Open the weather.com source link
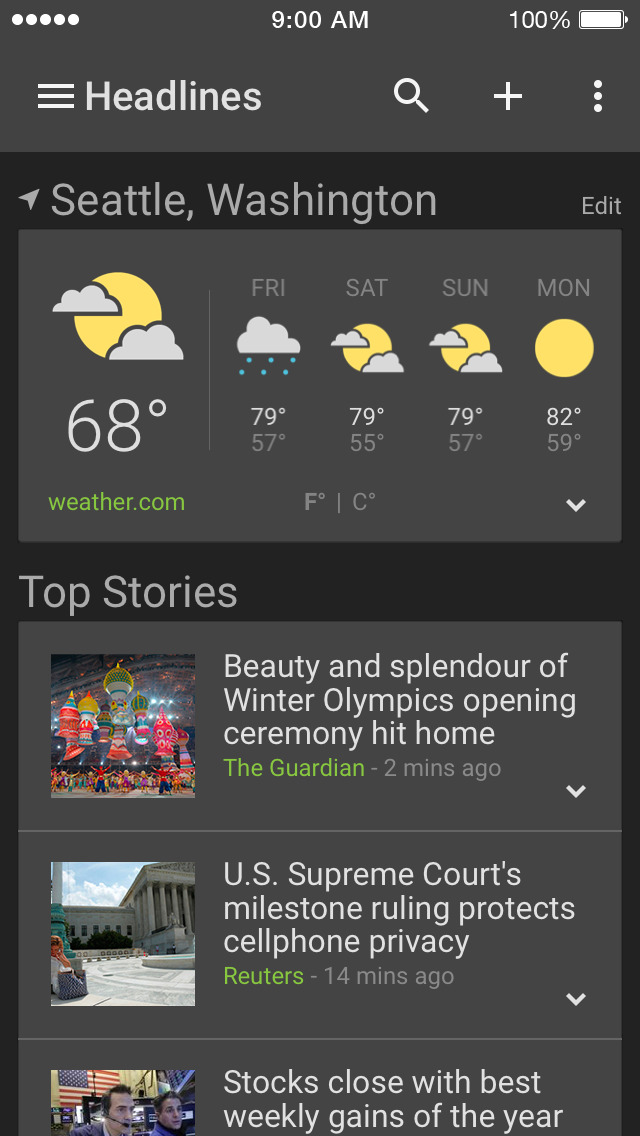640x1136 pixels. pos(116,502)
